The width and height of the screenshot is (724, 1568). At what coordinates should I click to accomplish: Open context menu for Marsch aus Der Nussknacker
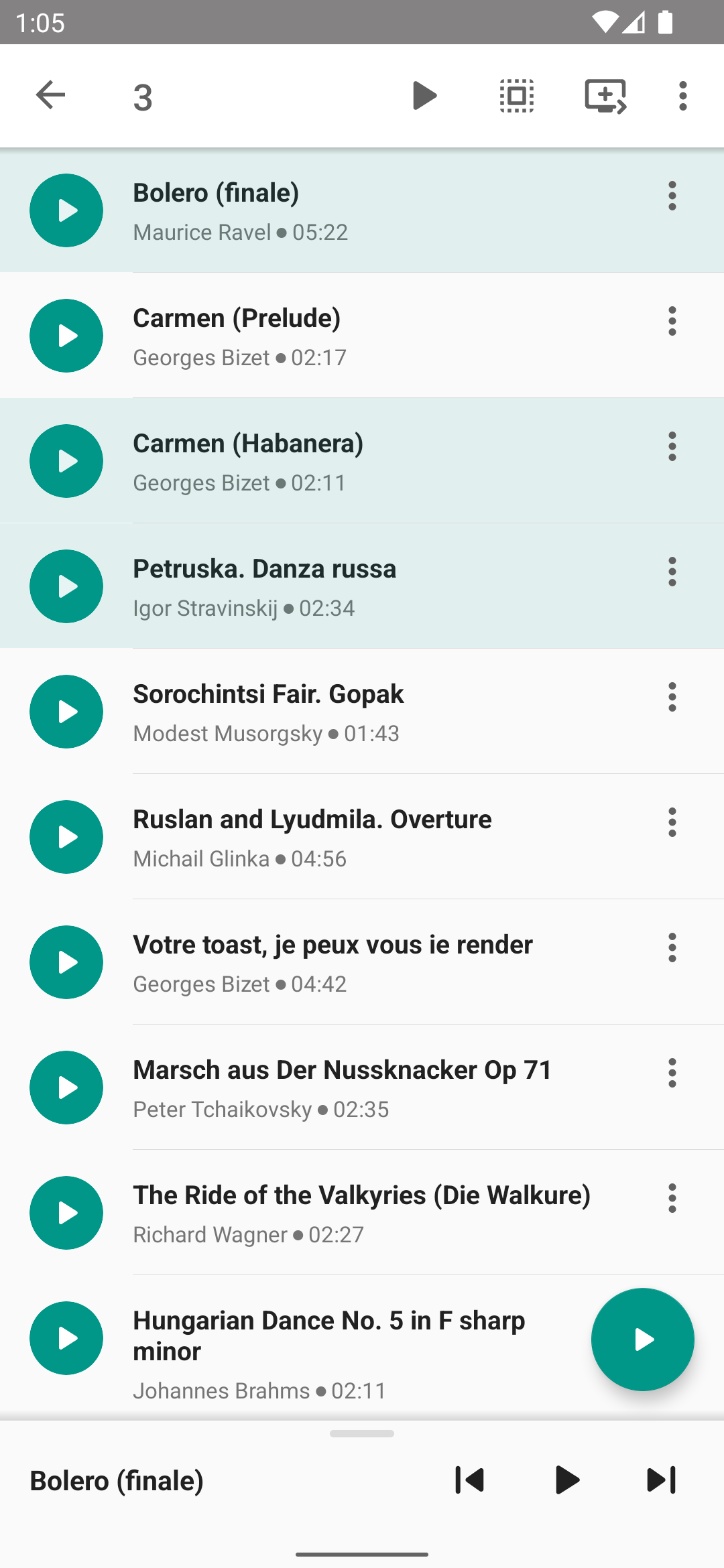[672, 1073]
